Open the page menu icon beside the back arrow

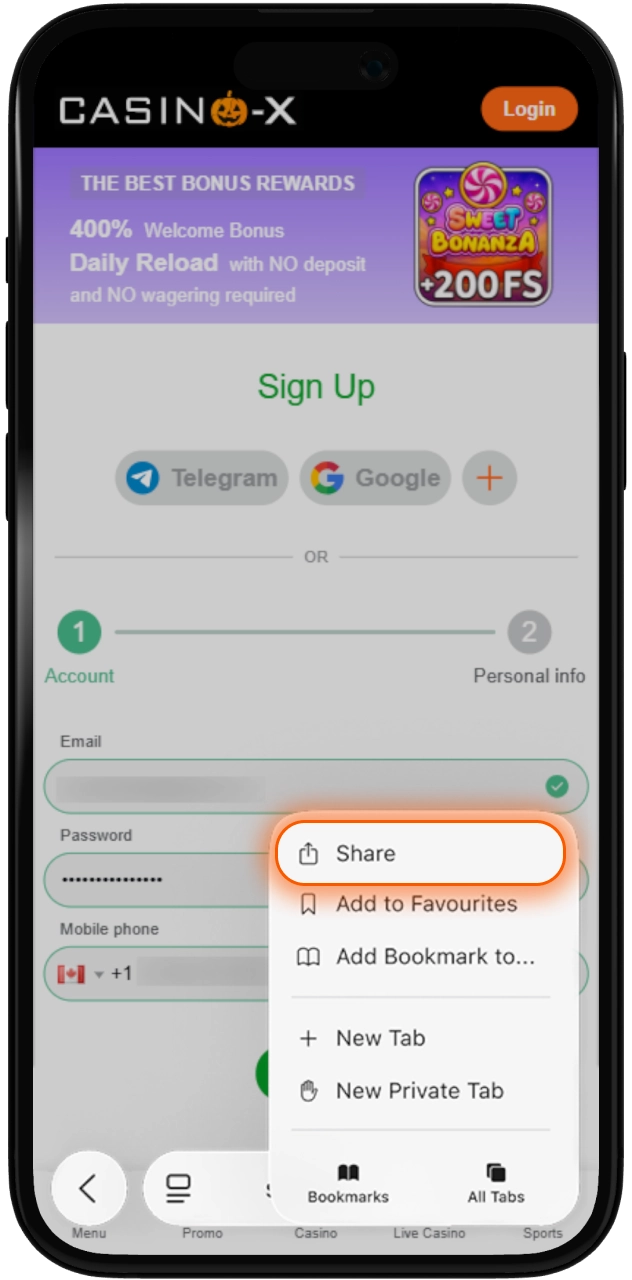coord(178,1188)
